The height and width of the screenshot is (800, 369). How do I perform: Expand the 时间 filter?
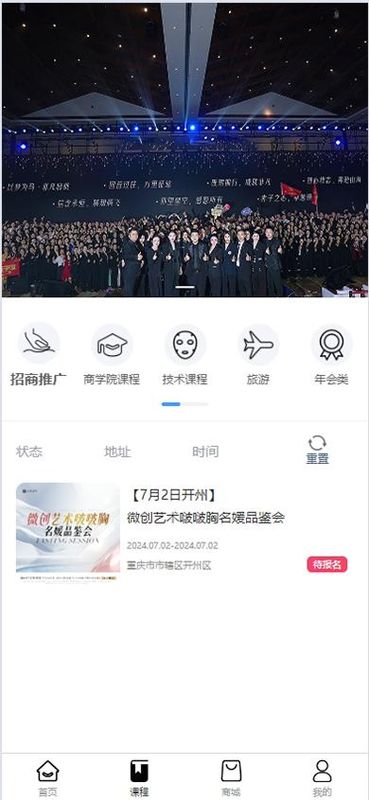pos(206,452)
